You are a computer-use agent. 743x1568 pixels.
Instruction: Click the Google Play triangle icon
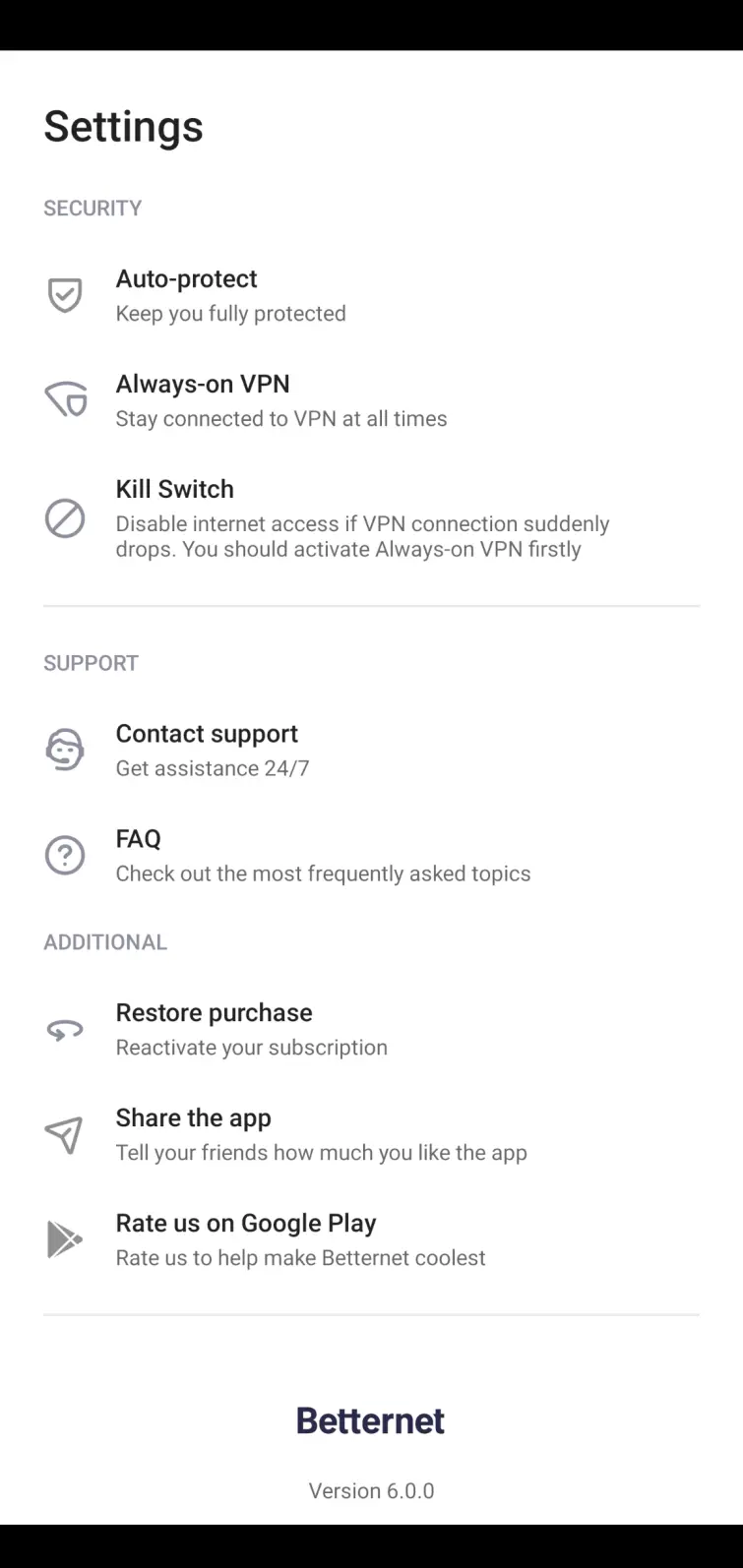click(x=65, y=1239)
